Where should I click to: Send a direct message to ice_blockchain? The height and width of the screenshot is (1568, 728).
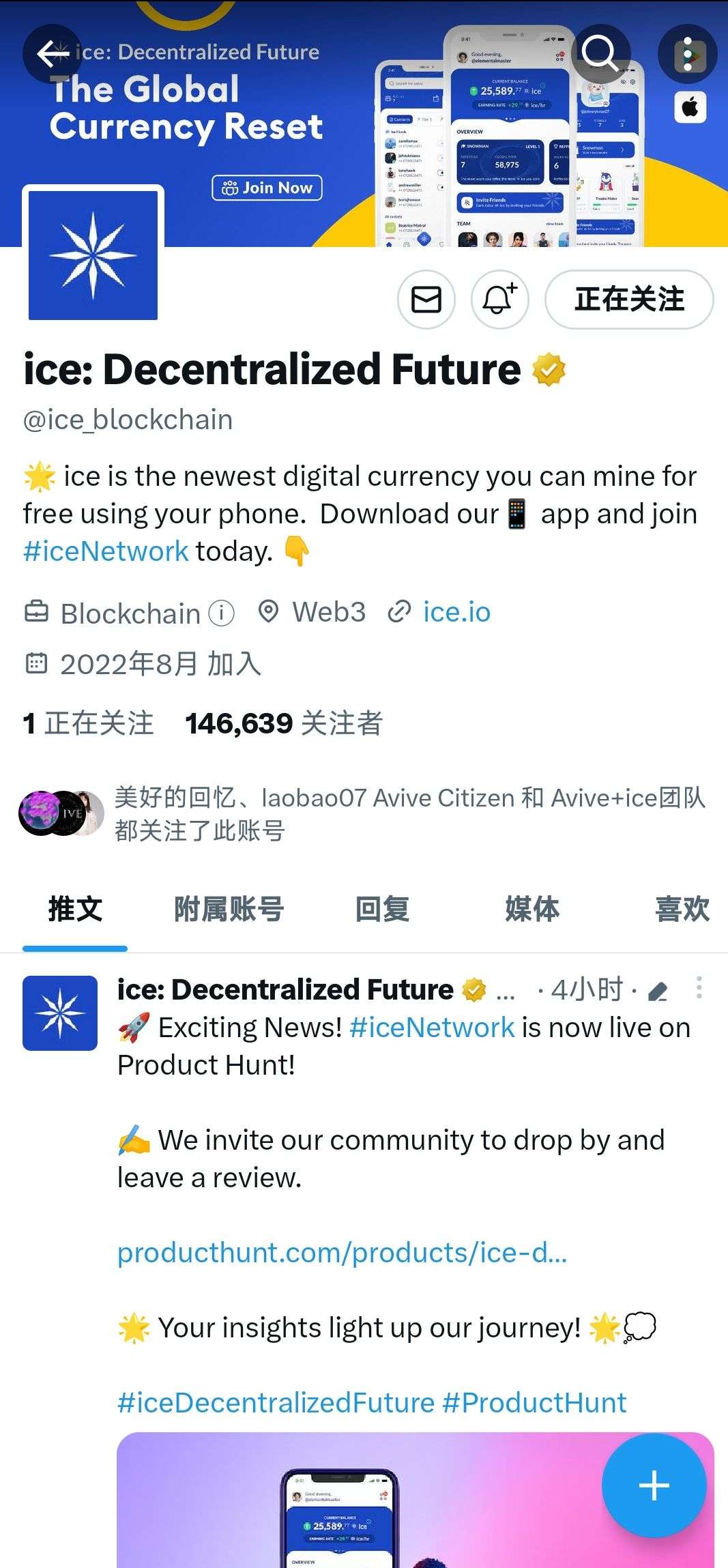[x=426, y=300]
